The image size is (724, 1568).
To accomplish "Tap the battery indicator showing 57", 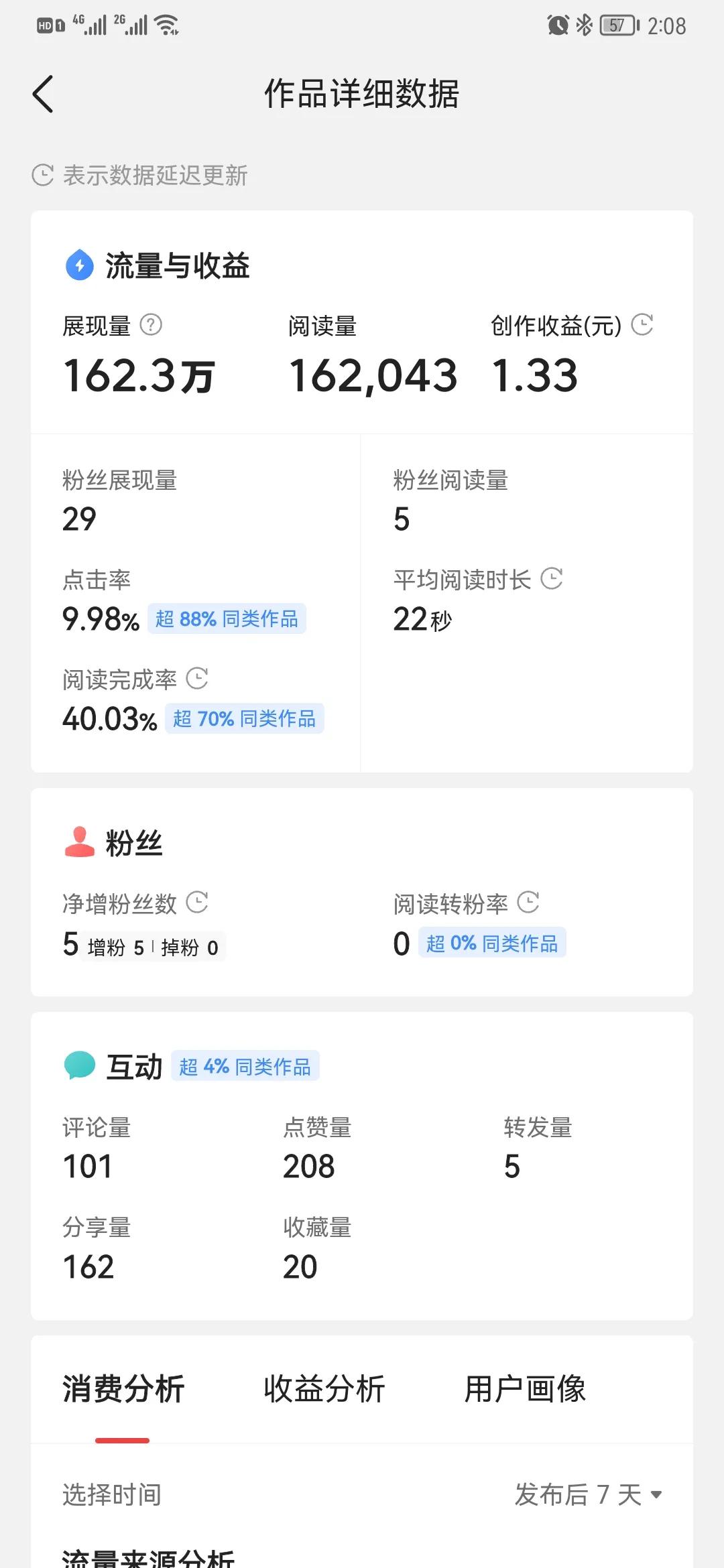I will pyautogui.click(x=614, y=25).
